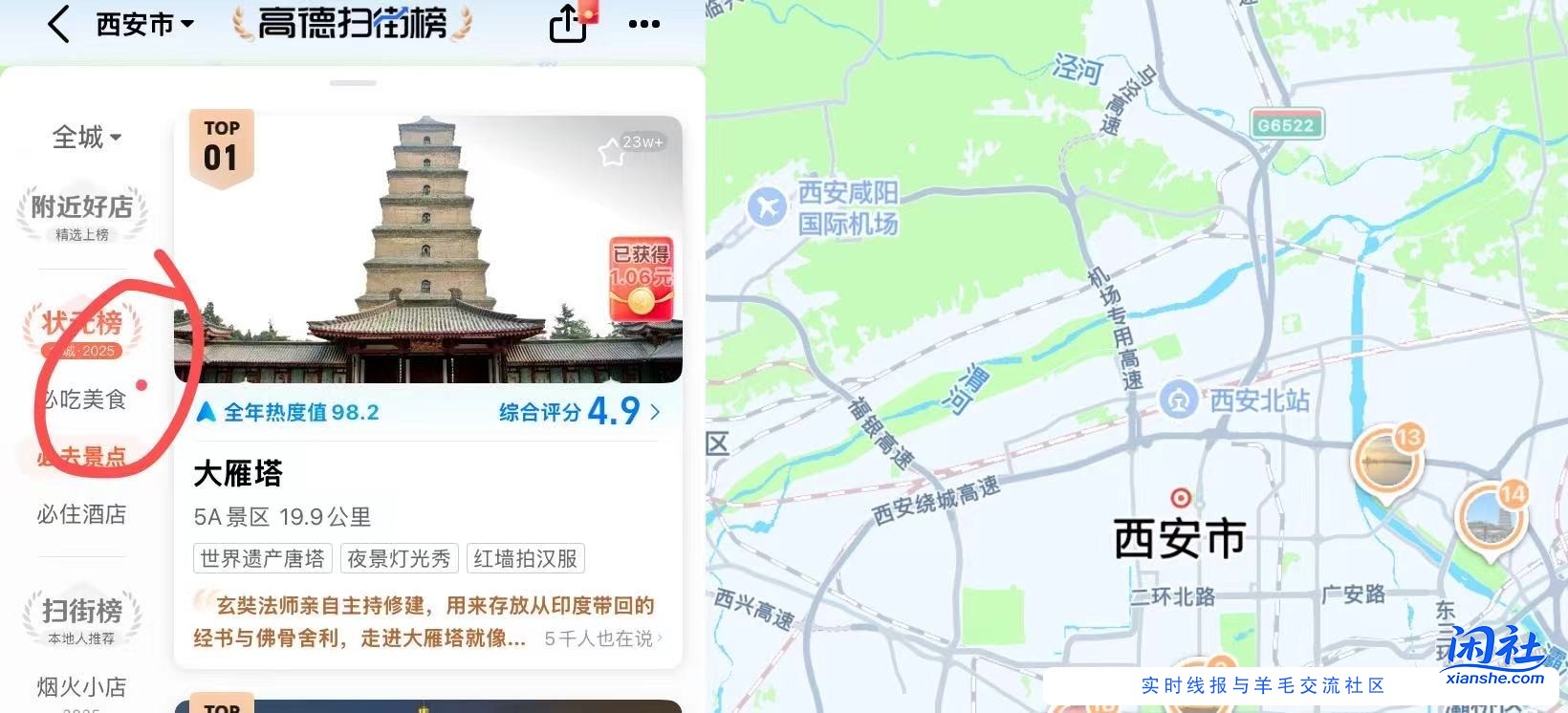Image resolution: width=1568 pixels, height=713 pixels.
Task: Expand the 全城 area filter
Action: tap(86, 138)
